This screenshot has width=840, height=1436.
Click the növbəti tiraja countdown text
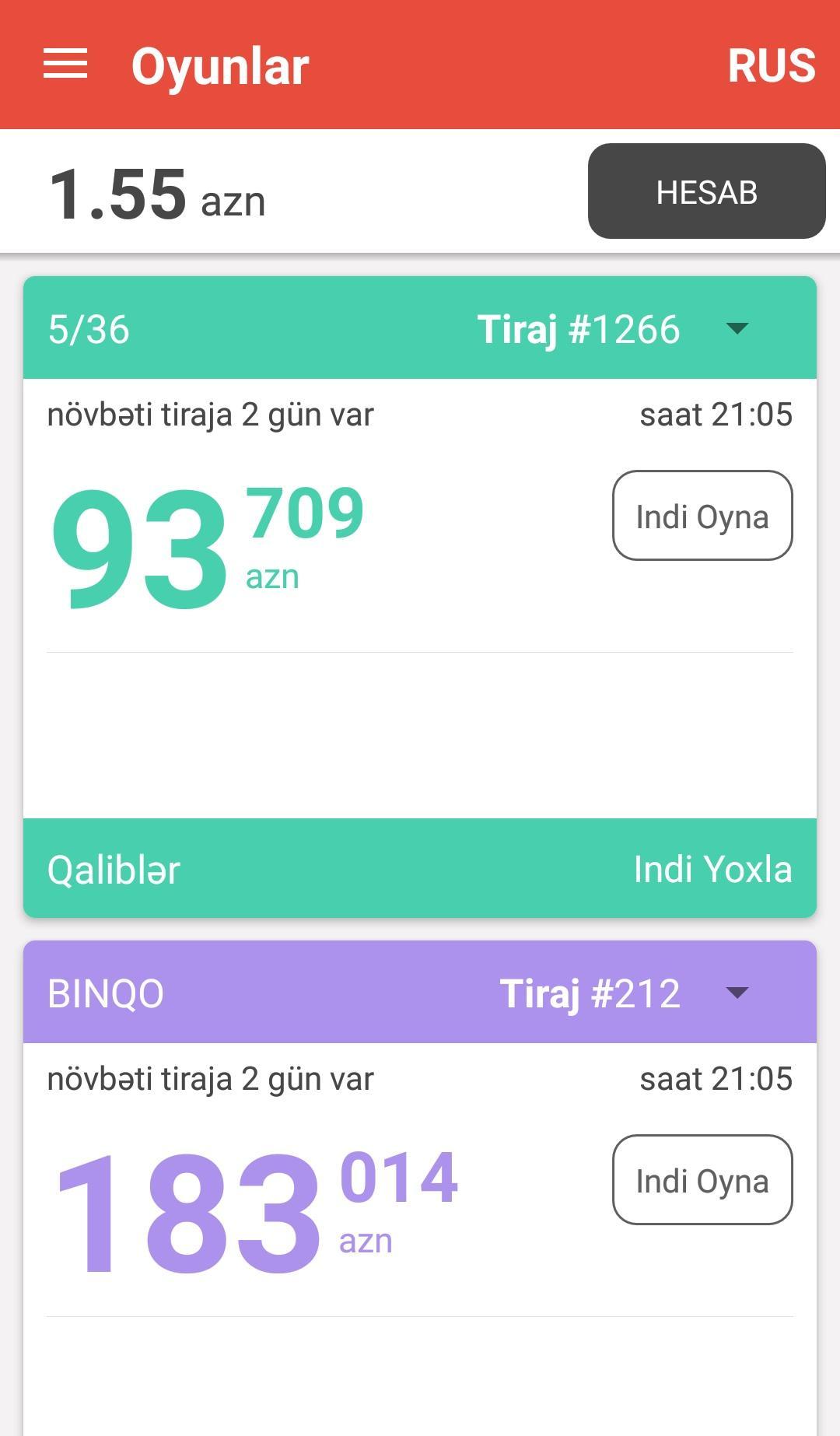click(x=212, y=414)
